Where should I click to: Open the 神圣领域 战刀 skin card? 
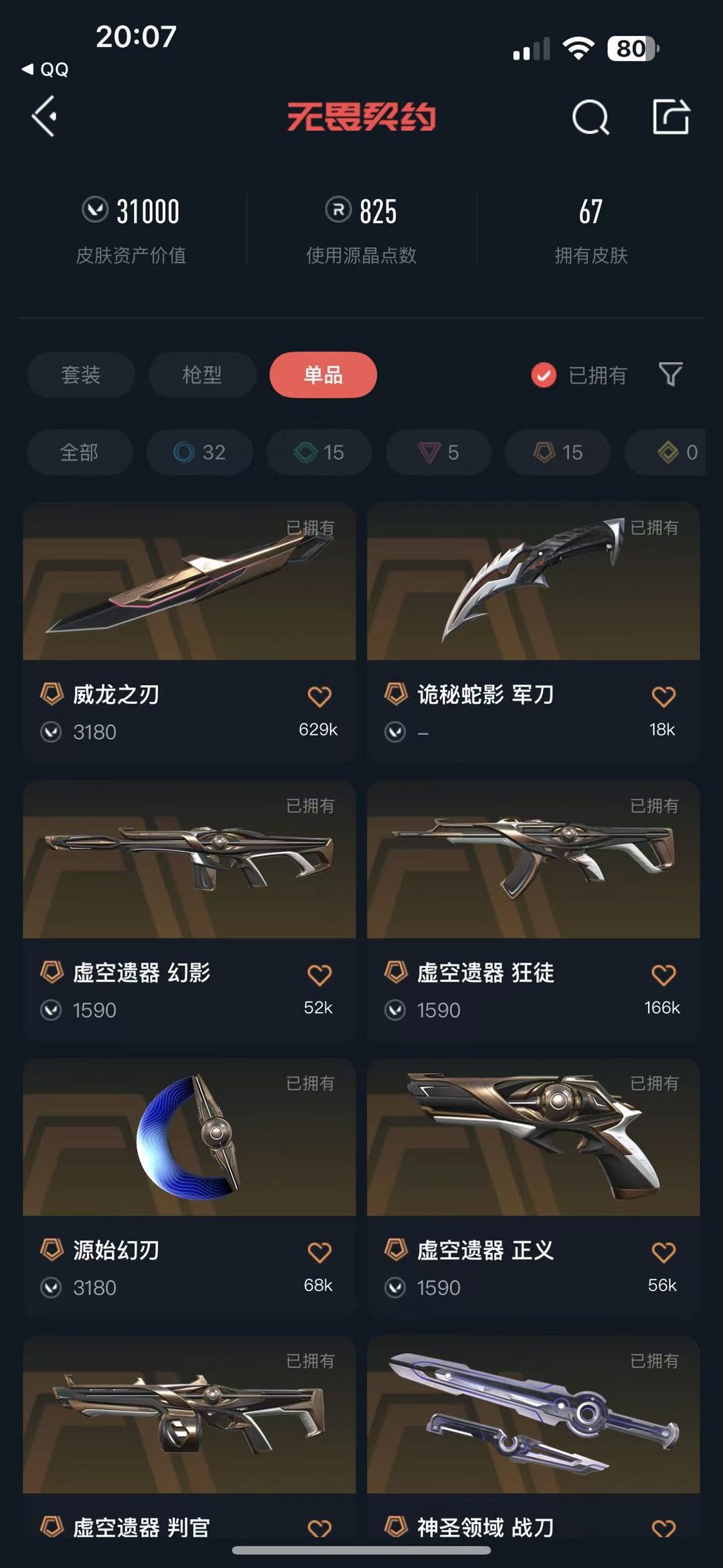534,1437
